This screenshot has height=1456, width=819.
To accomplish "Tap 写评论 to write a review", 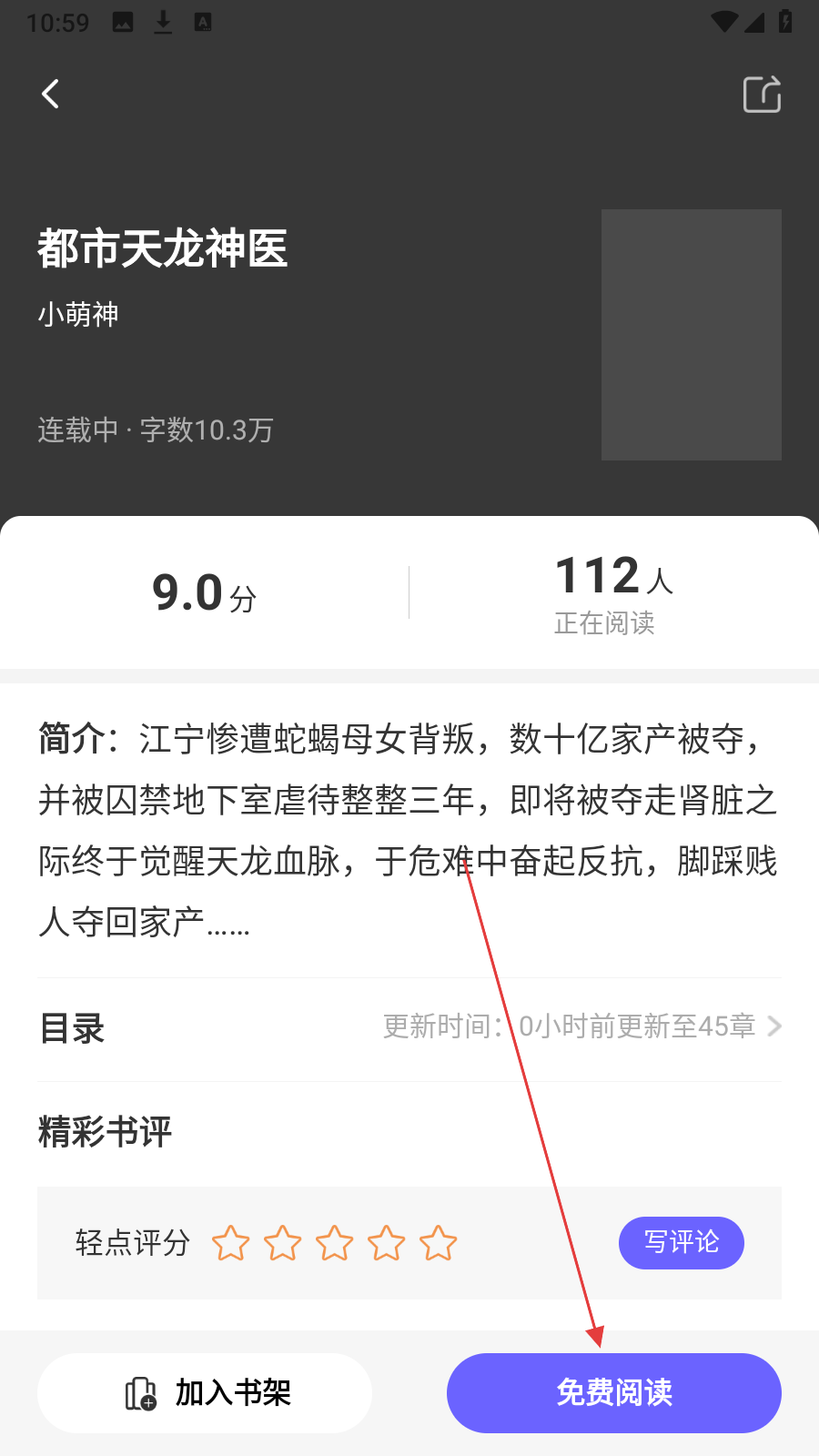I will click(681, 1242).
